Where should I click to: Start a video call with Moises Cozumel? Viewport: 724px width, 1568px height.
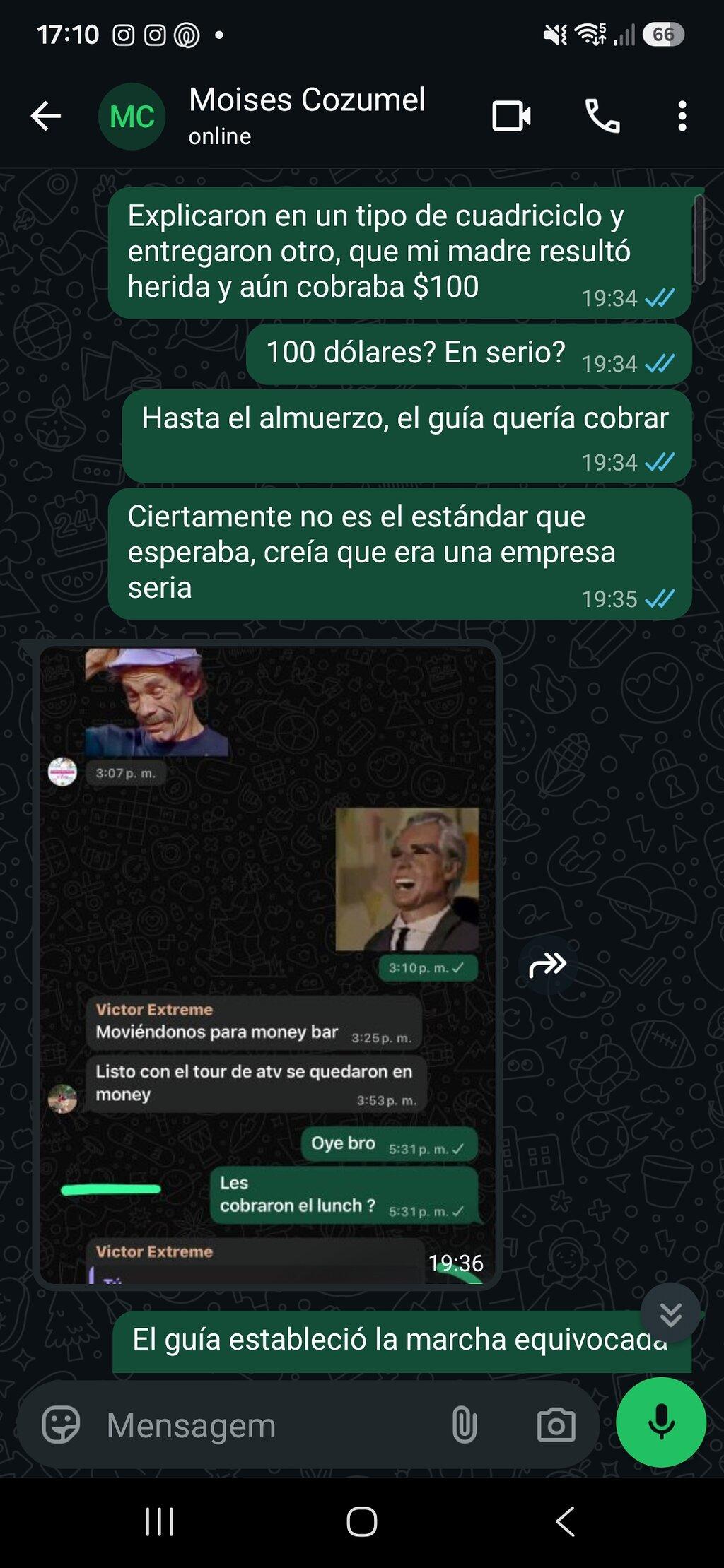pyautogui.click(x=512, y=116)
